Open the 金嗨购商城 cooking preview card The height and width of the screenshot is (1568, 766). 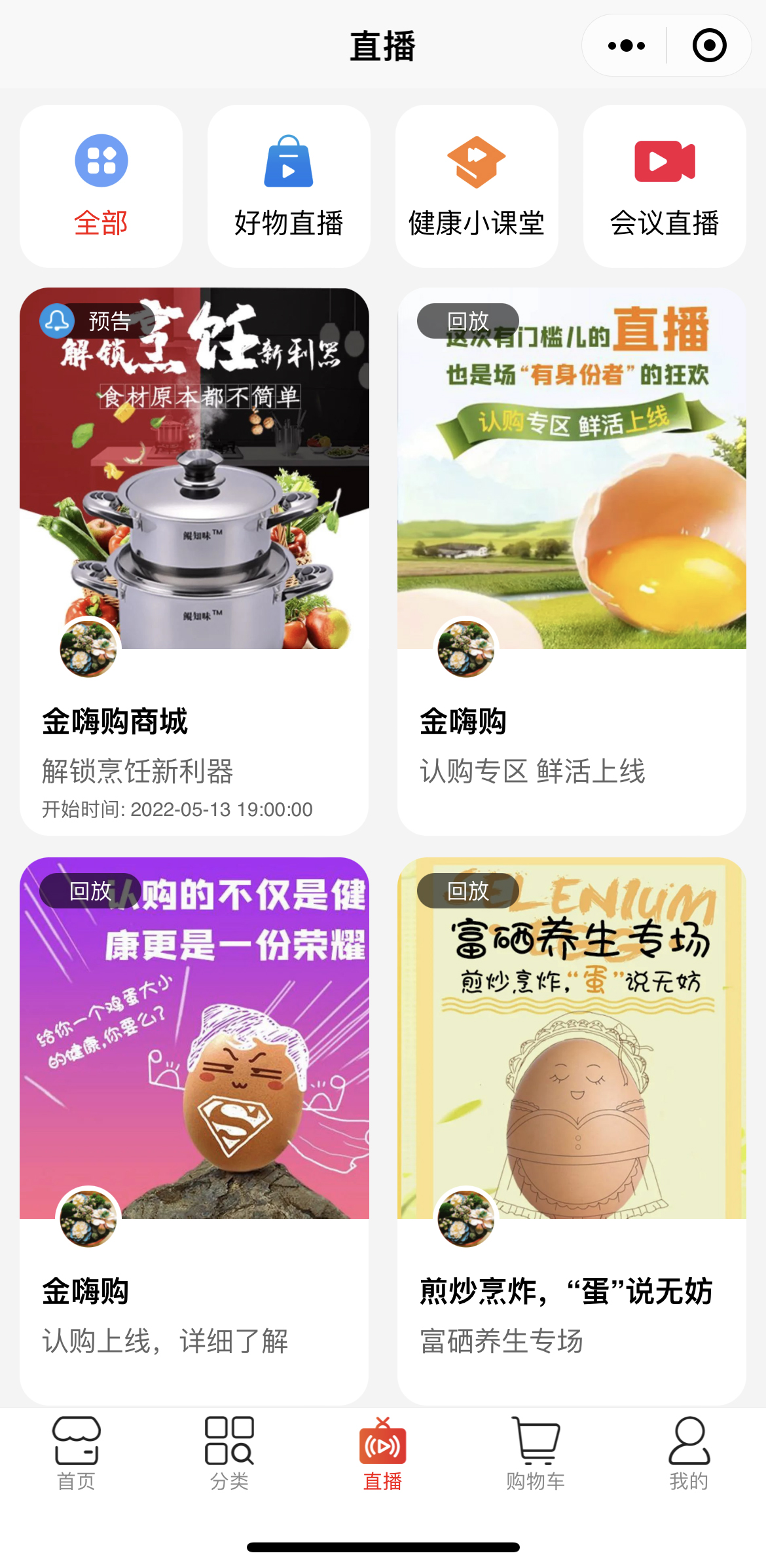(x=194, y=561)
